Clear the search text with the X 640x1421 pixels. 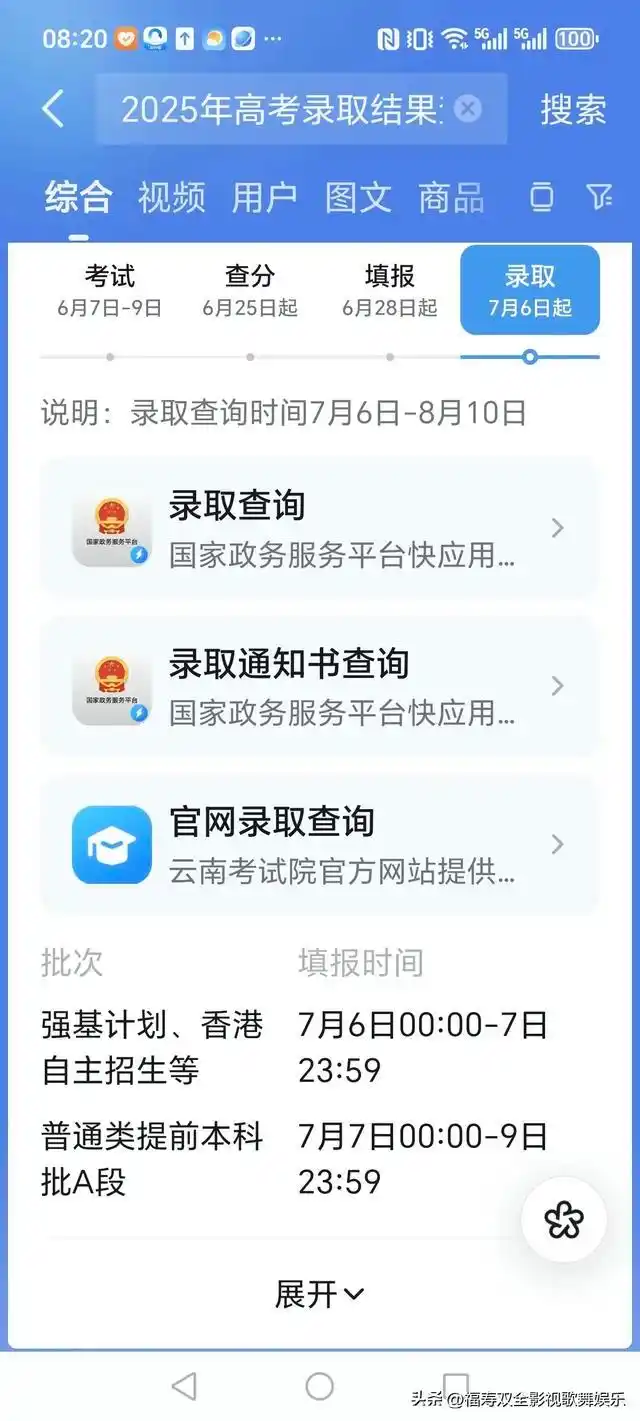[468, 108]
